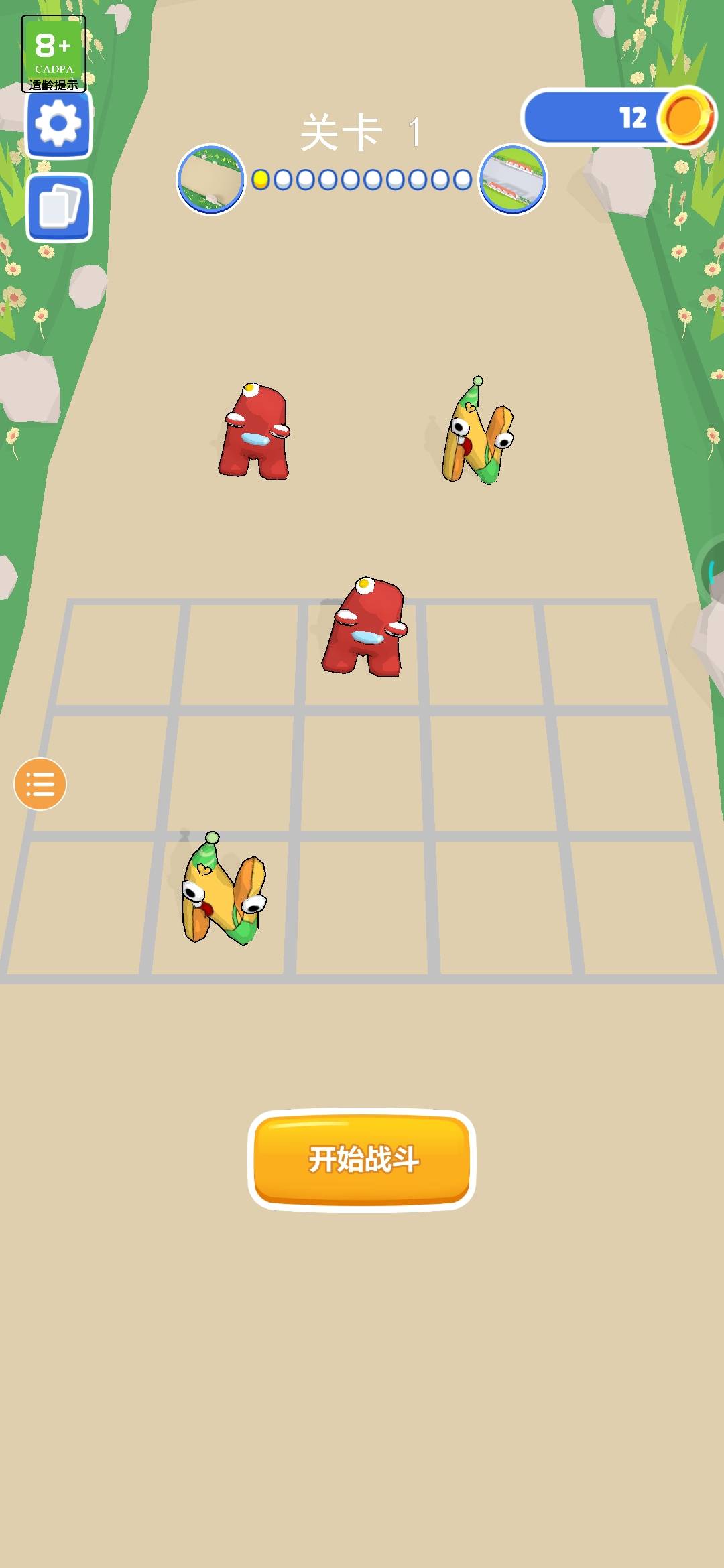Image resolution: width=724 pixels, height=1568 pixels.
Task: Tap the 开始战斗 start battle button
Action: coord(362,1159)
